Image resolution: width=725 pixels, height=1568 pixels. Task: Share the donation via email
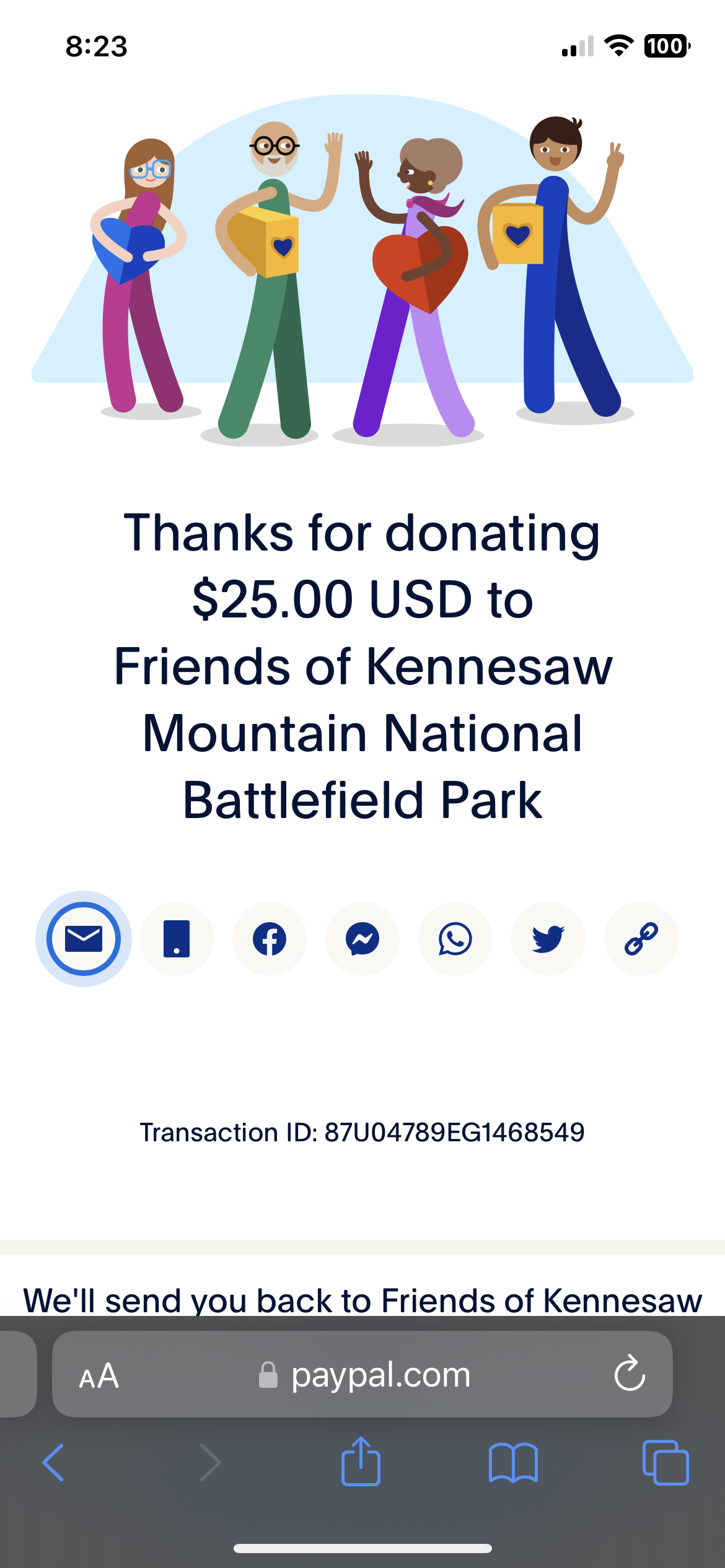84,939
